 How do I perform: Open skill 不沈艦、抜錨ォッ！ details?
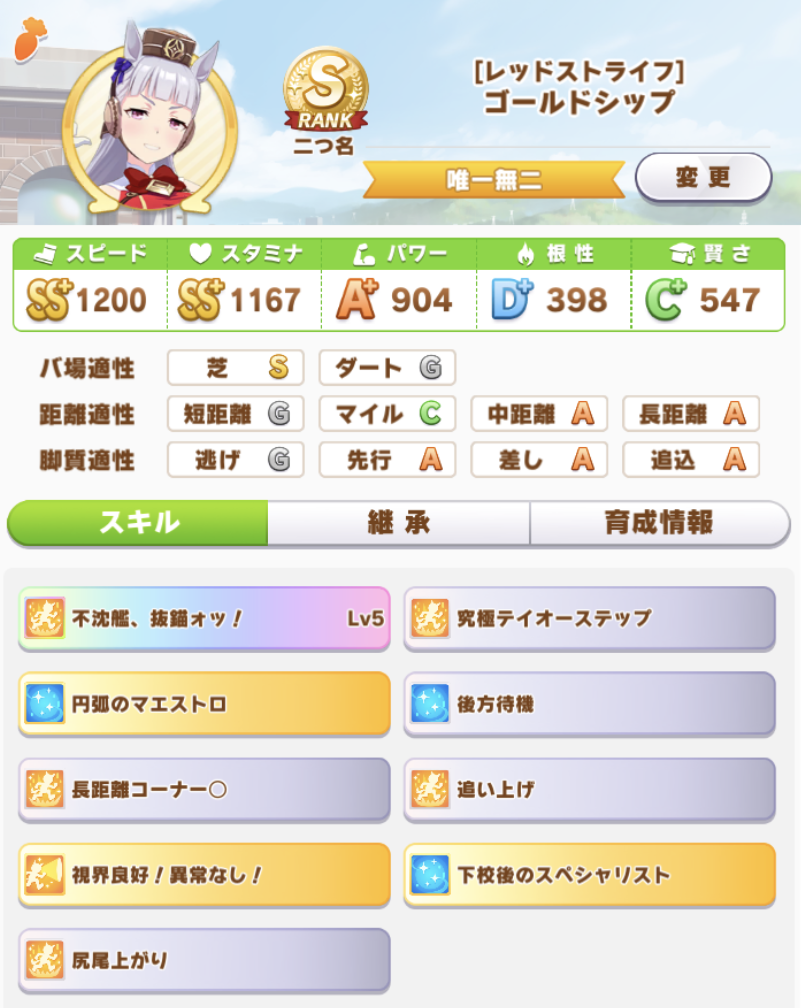pyautogui.click(x=204, y=619)
